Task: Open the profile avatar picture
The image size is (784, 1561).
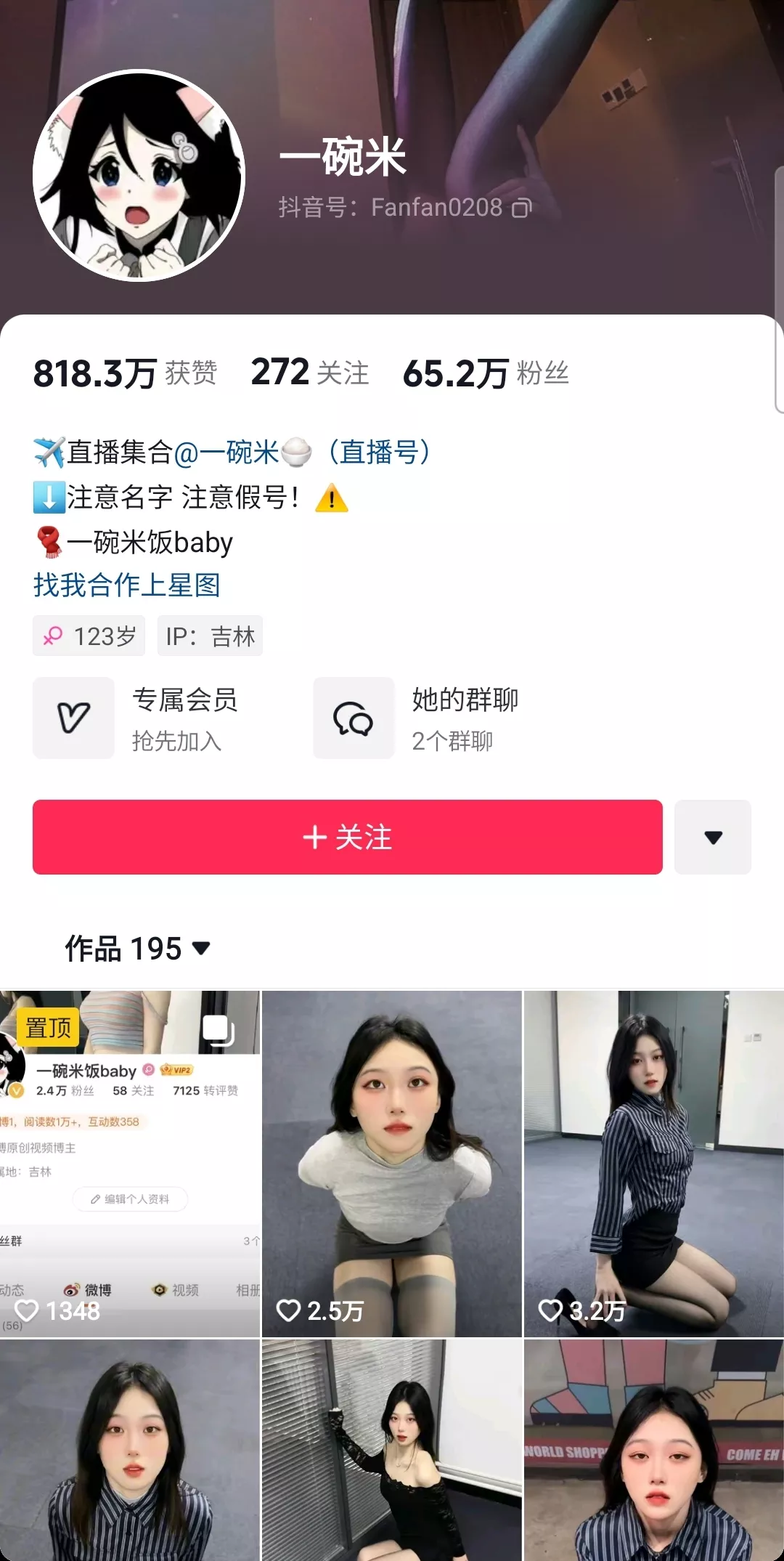Action: point(139,175)
